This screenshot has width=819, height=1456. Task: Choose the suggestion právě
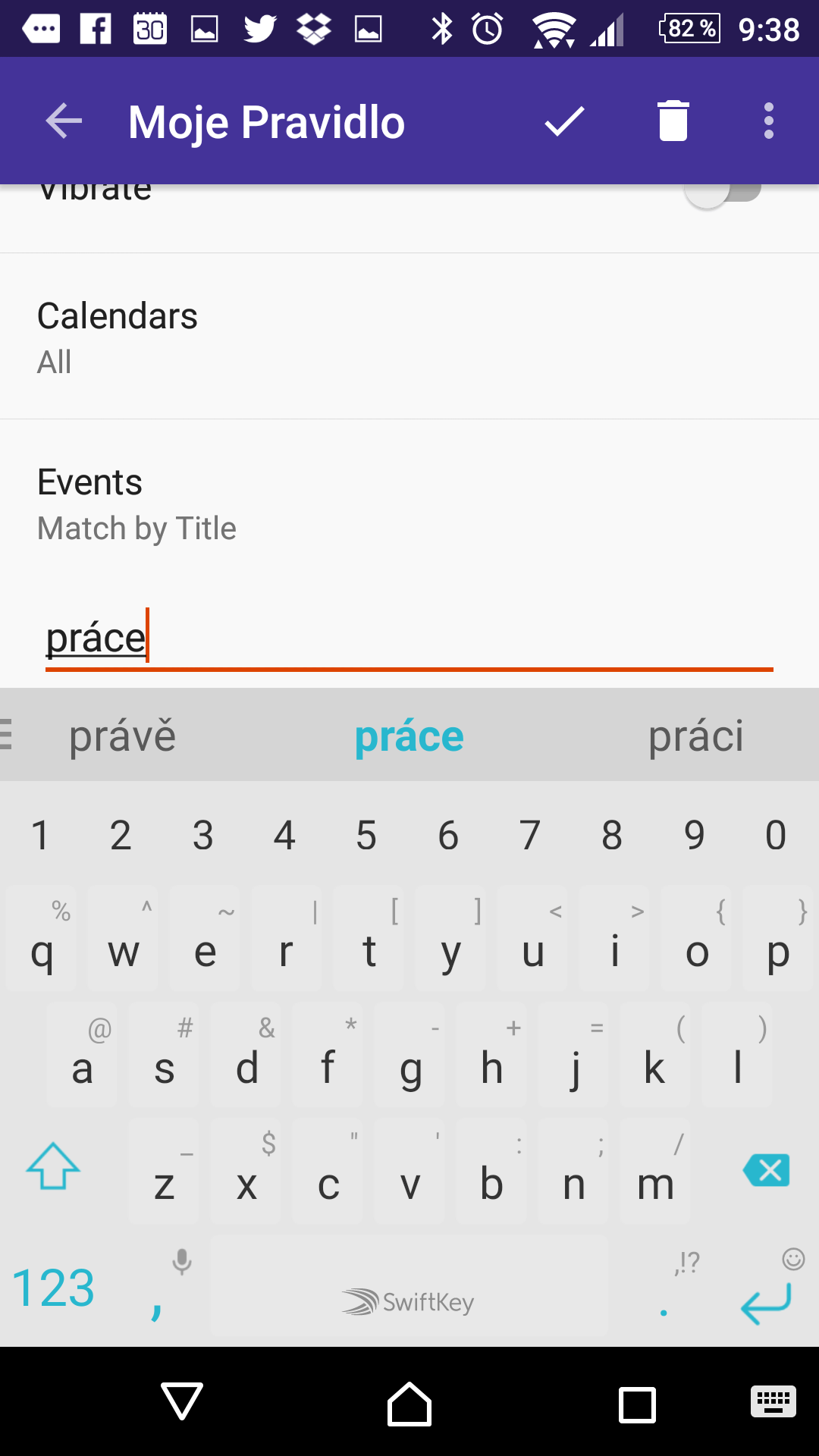point(123,736)
